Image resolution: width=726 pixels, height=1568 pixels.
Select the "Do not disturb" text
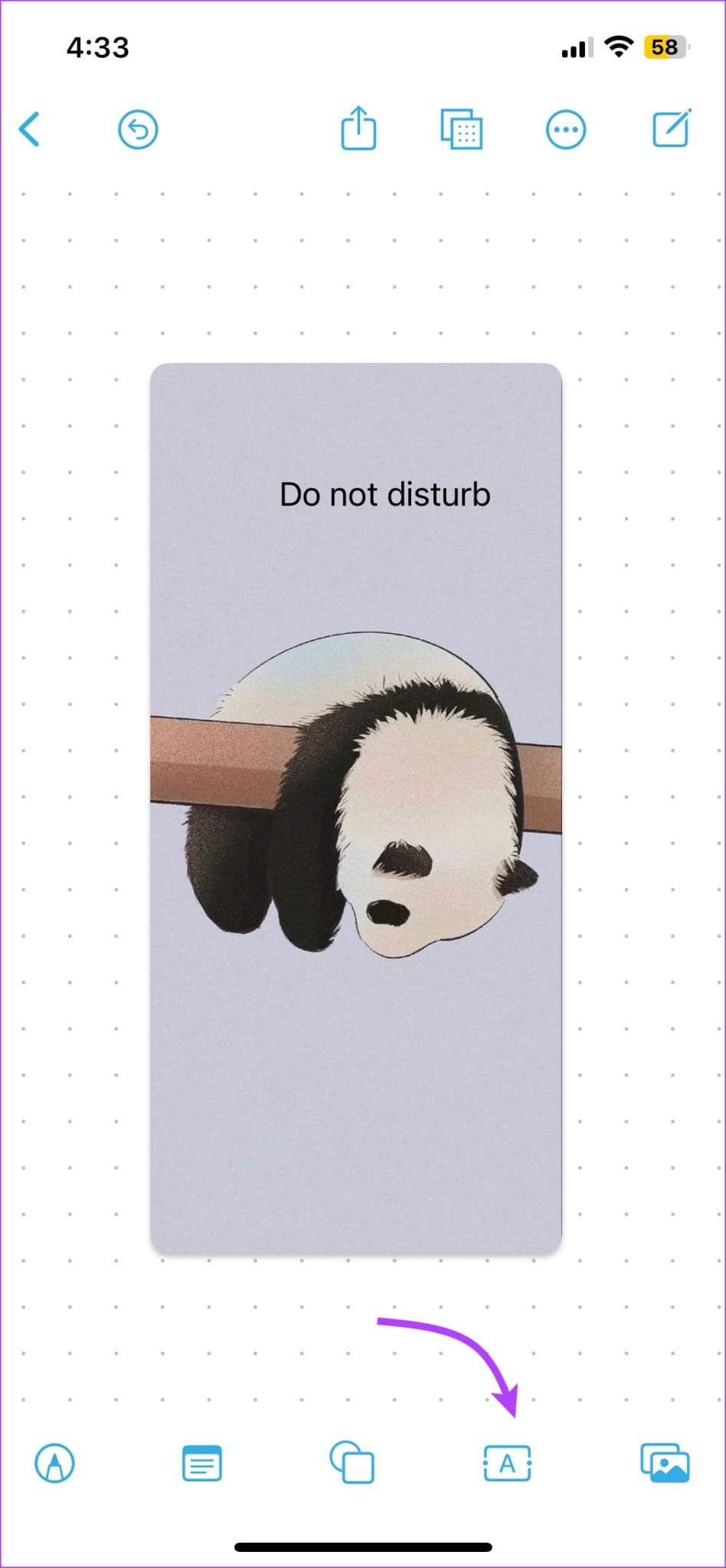(x=384, y=495)
